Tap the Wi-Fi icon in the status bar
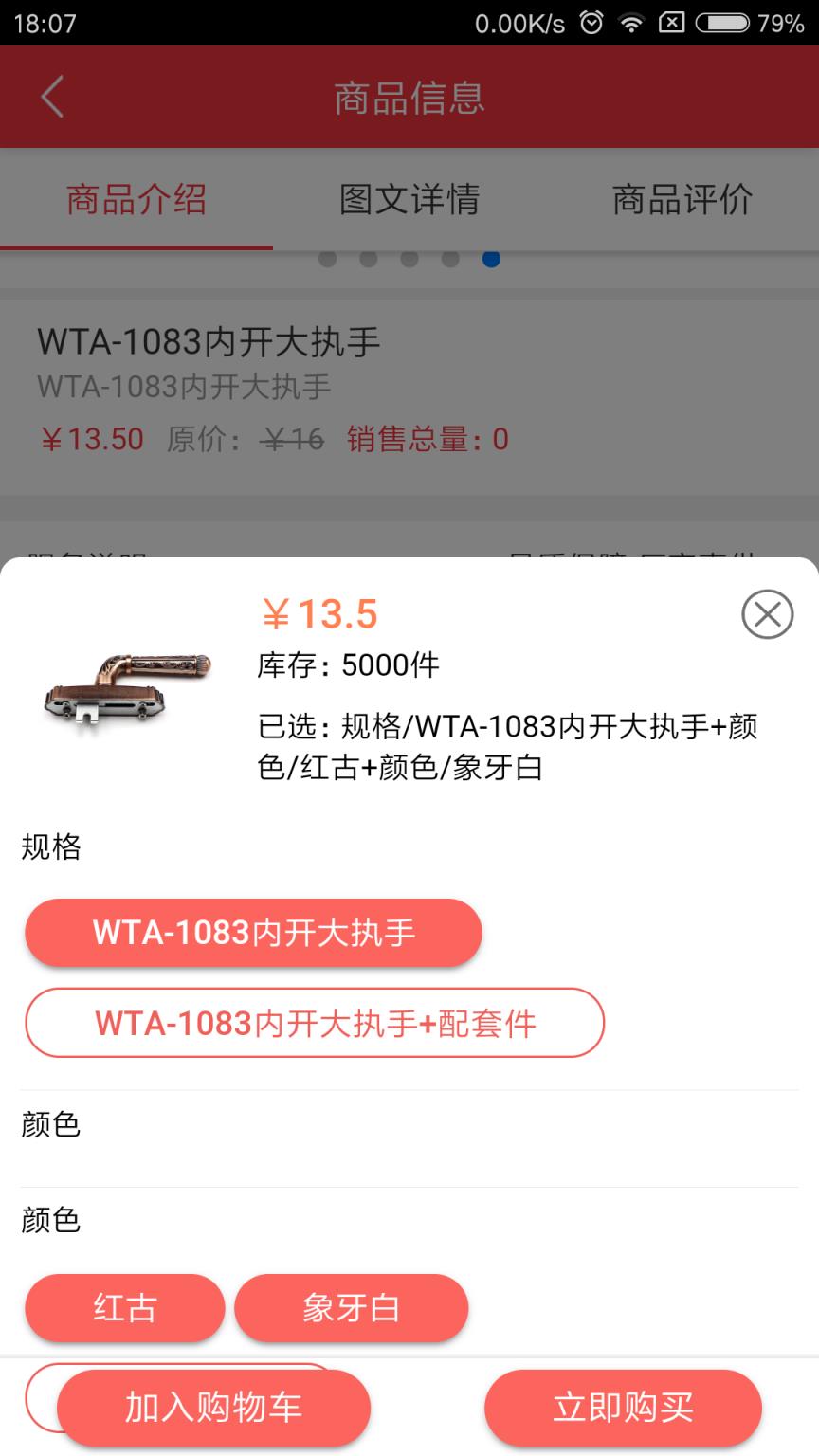Image resolution: width=819 pixels, height=1456 pixels. 633,24
